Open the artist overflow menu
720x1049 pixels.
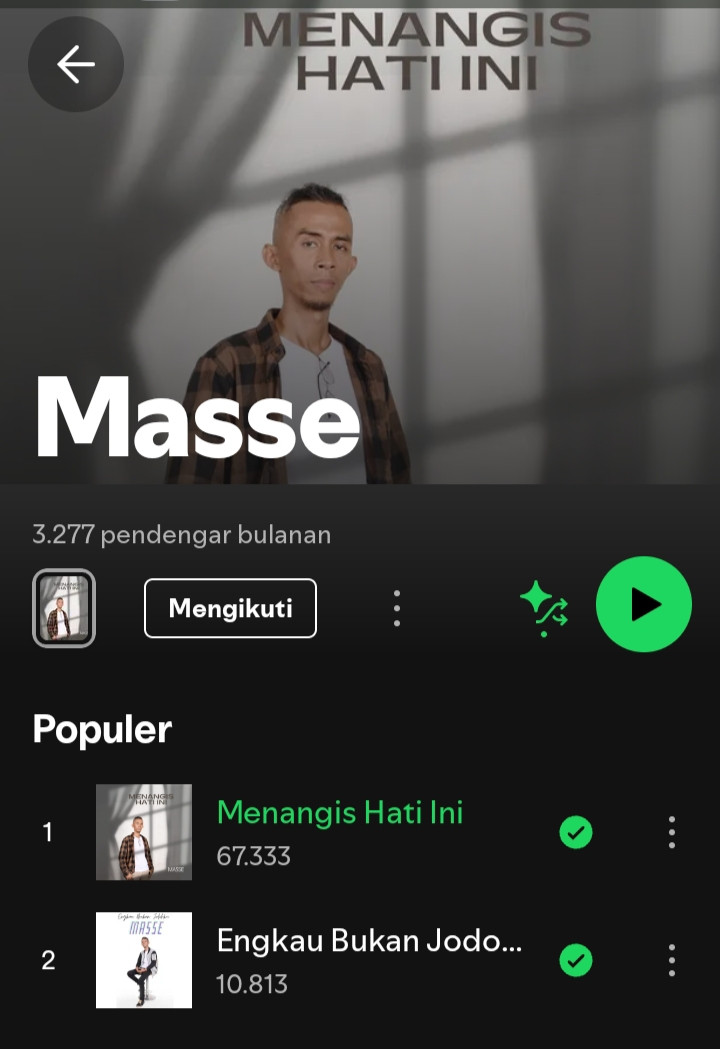coord(397,608)
